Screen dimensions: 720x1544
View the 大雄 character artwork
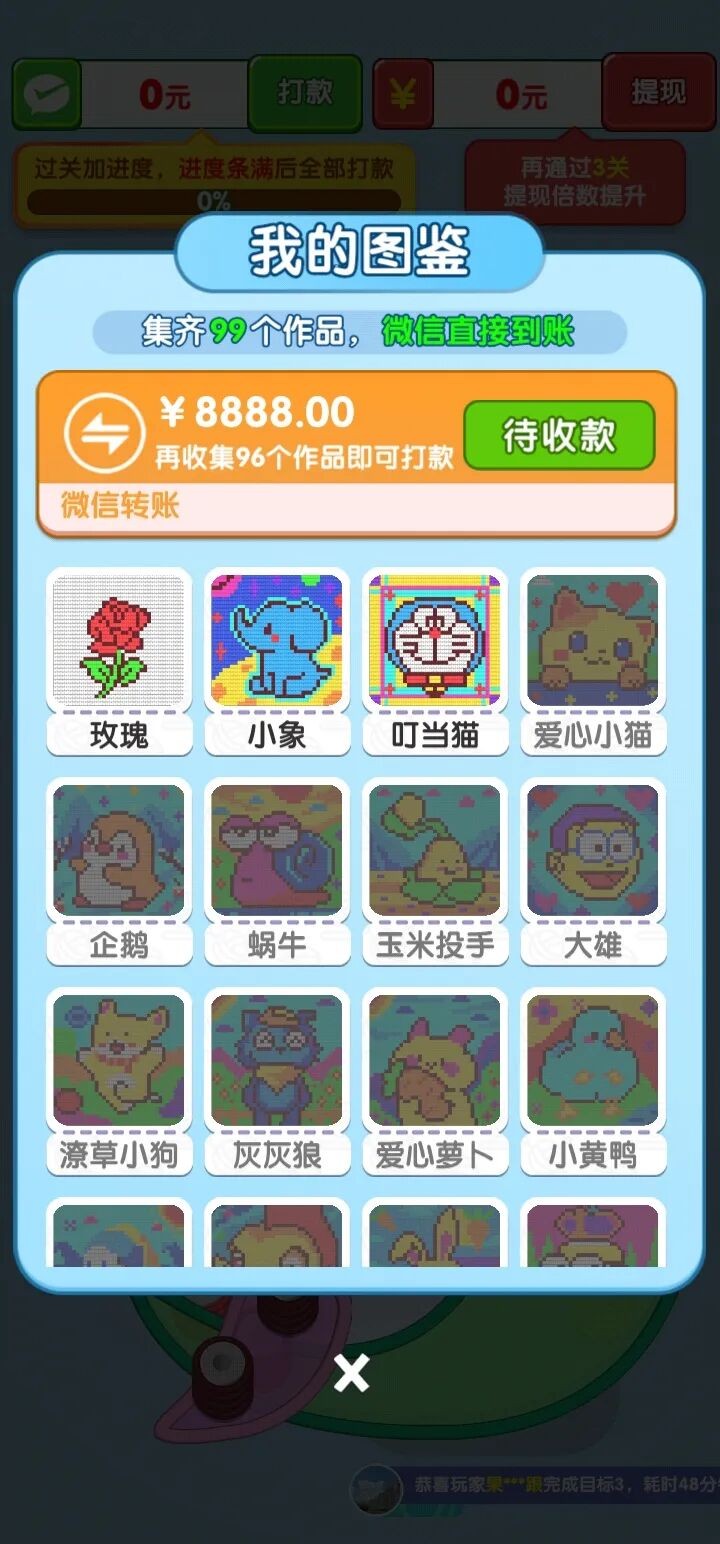tap(593, 850)
